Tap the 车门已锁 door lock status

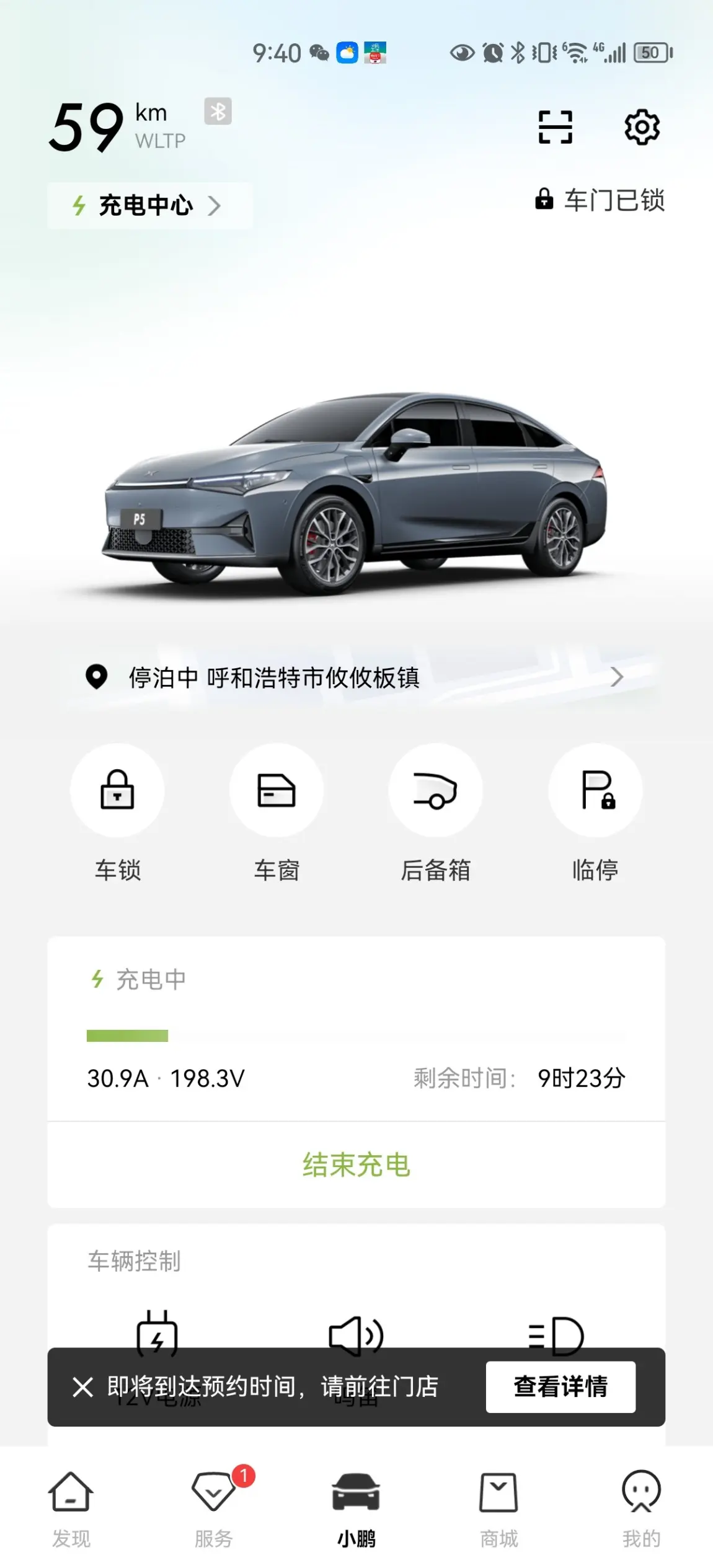[x=600, y=200]
